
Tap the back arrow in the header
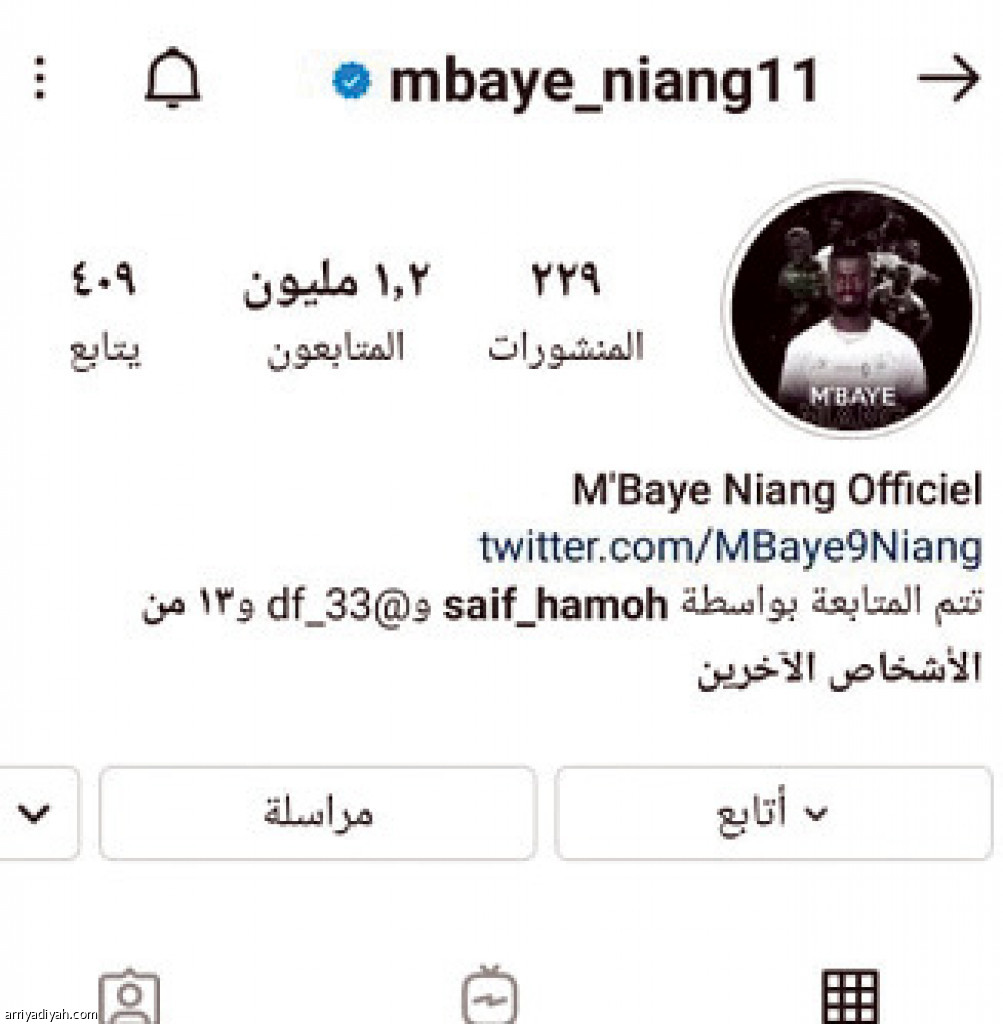coord(948,81)
